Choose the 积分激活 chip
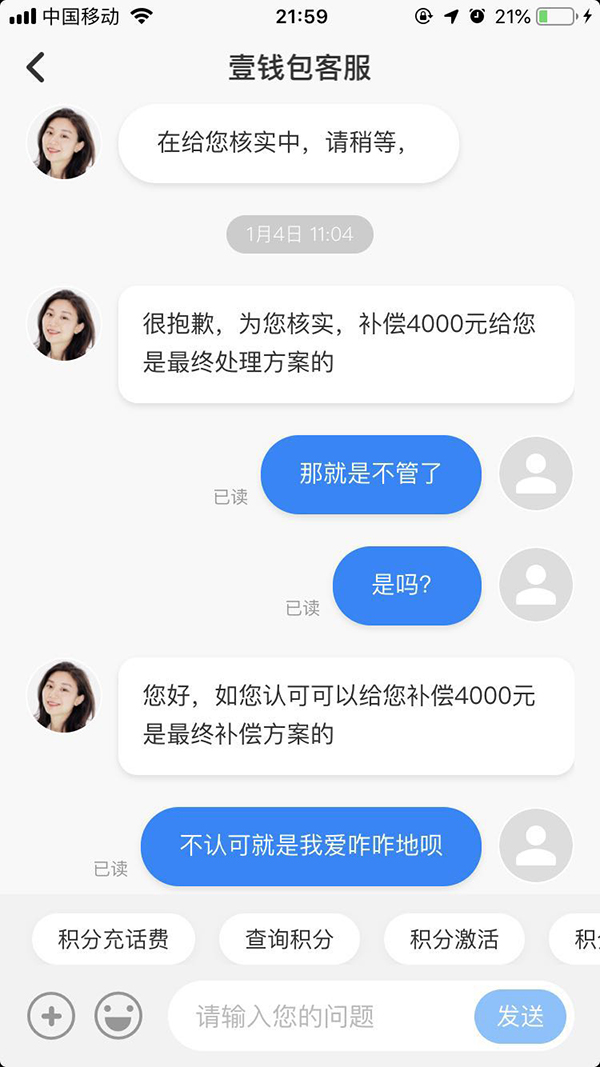Viewport: 600px width, 1067px height. (454, 939)
